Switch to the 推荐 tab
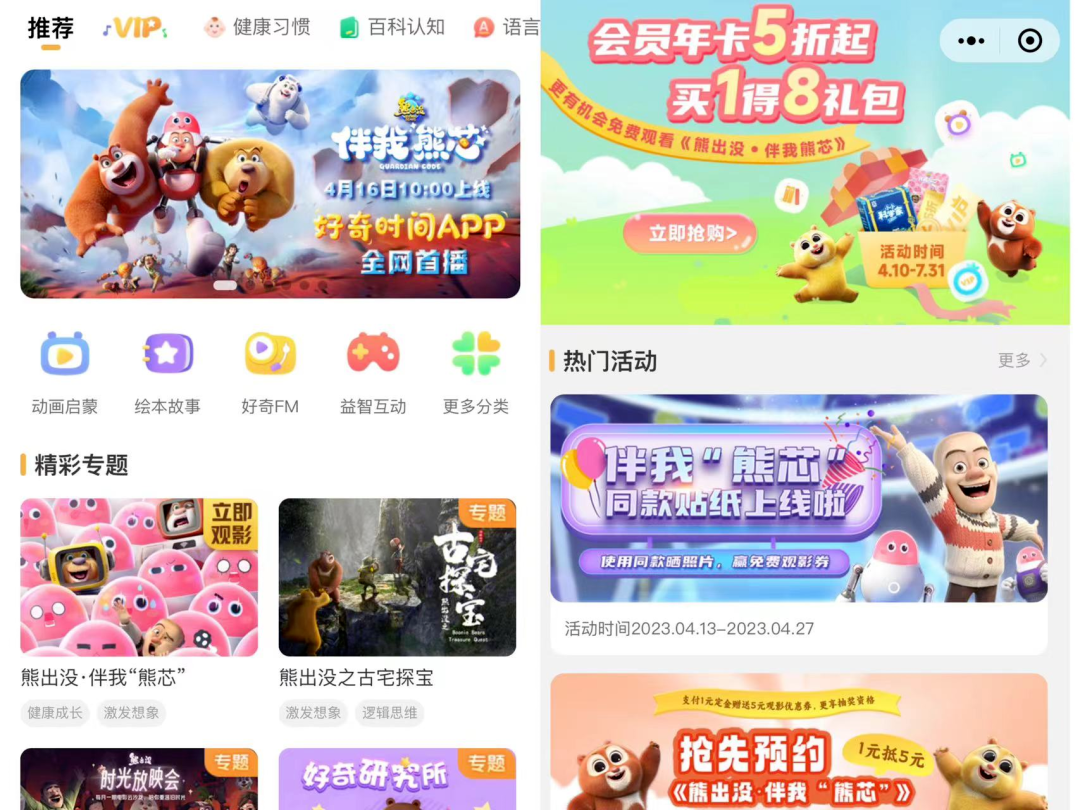Viewport: 1080px width, 810px height. (50, 28)
